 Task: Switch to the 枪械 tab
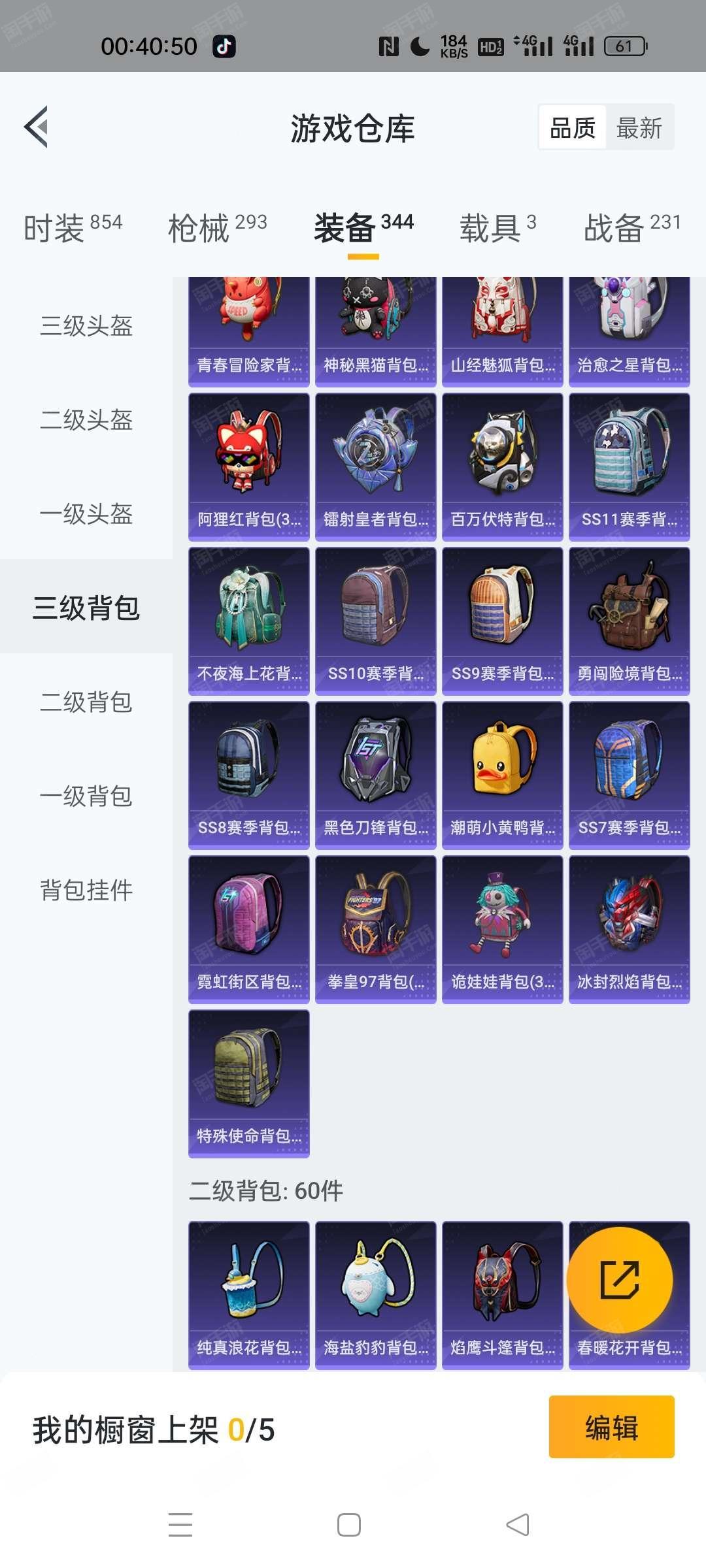point(217,227)
